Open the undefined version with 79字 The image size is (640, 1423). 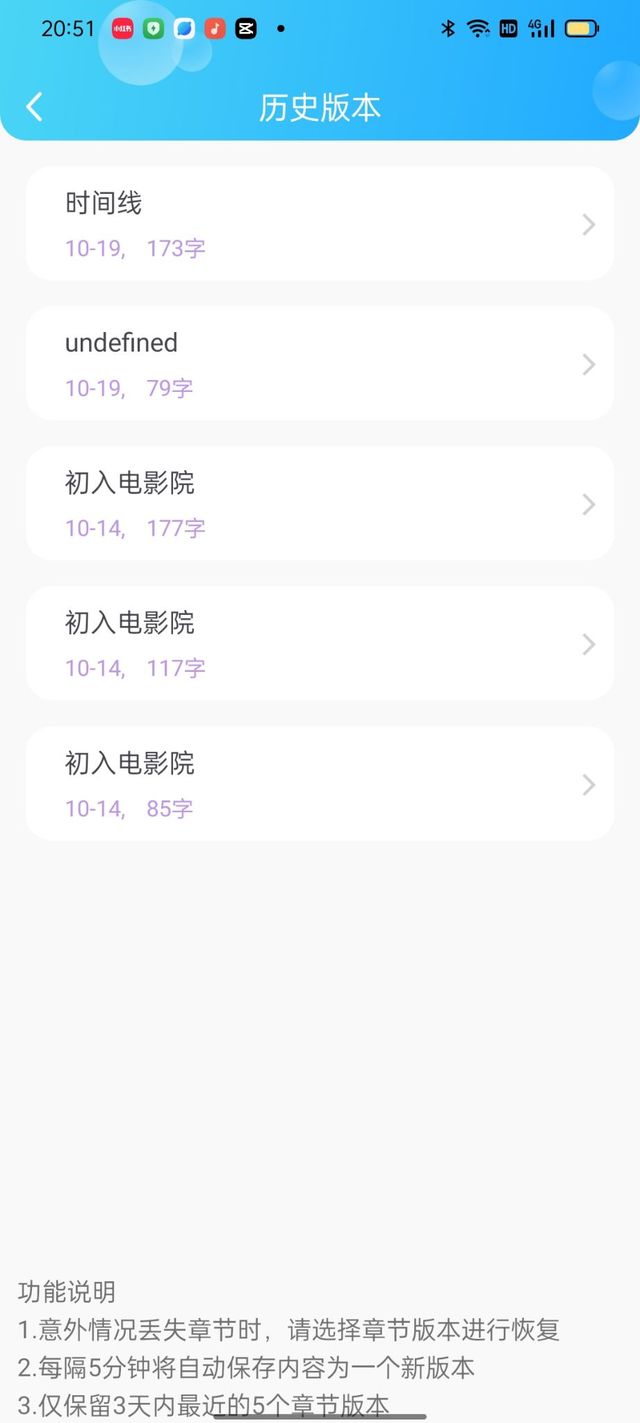(x=320, y=364)
